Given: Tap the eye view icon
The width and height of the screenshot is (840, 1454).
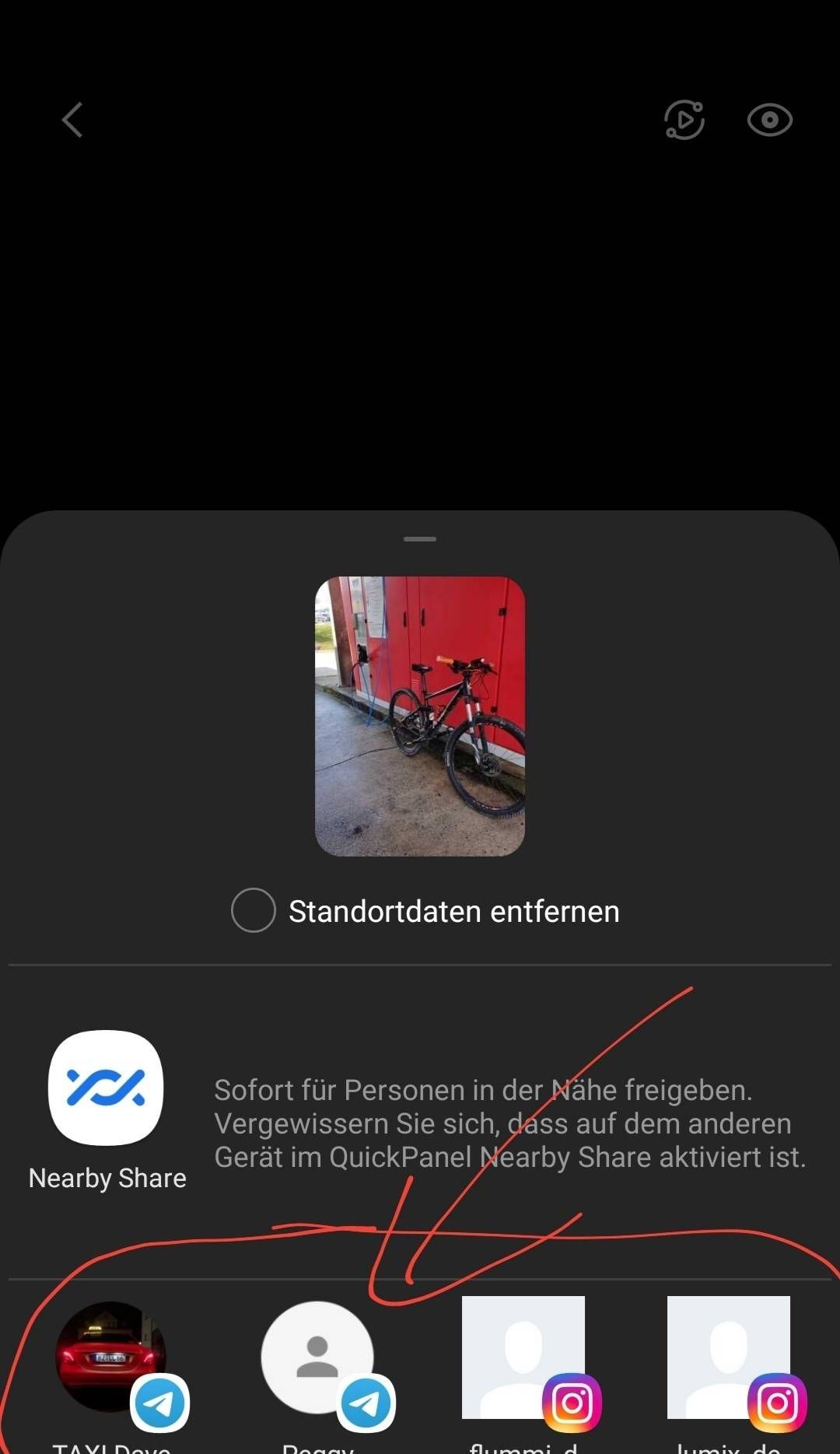Looking at the screenshot, I should click(x=769, y=120).
